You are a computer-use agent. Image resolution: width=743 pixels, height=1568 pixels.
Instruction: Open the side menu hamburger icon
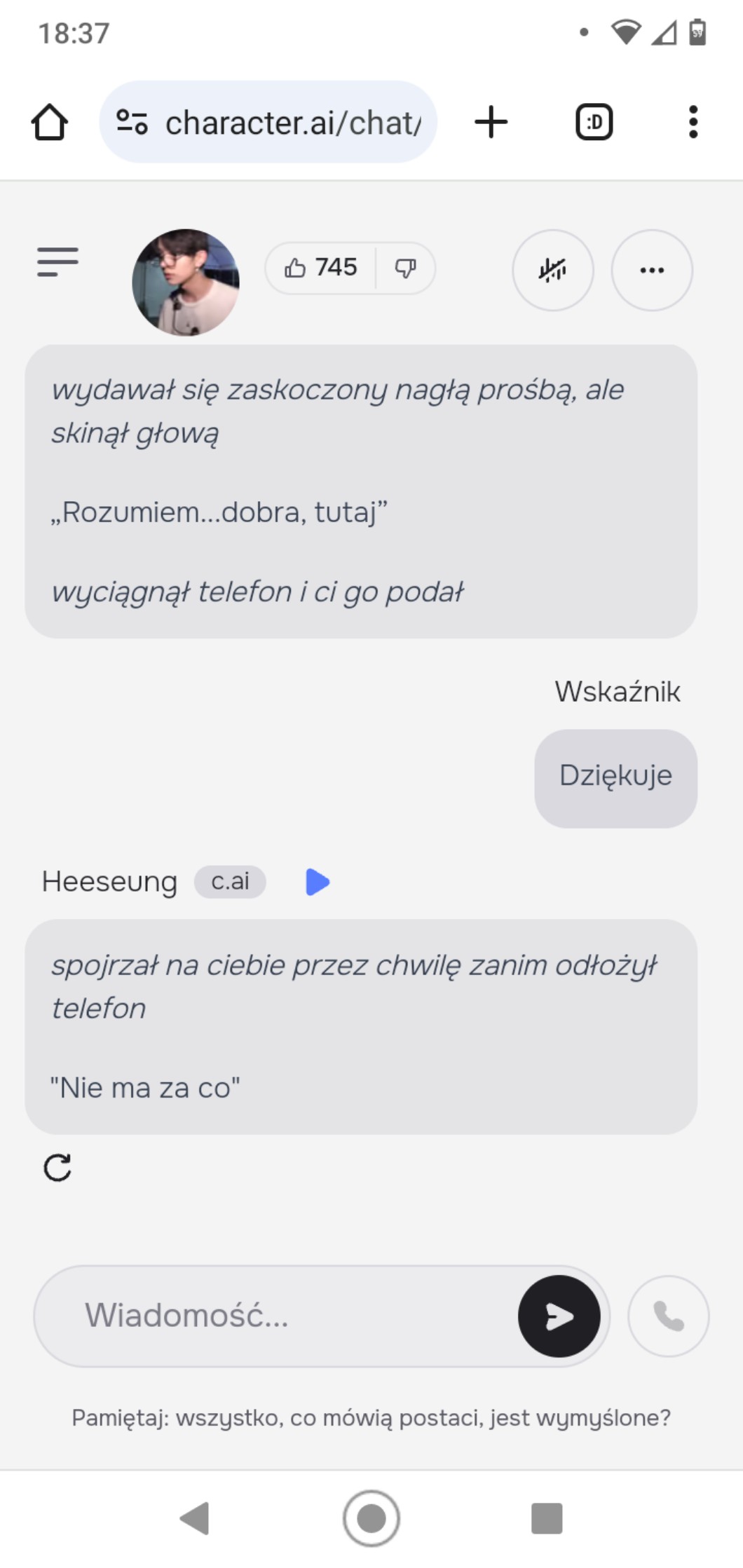pos(57,262)
